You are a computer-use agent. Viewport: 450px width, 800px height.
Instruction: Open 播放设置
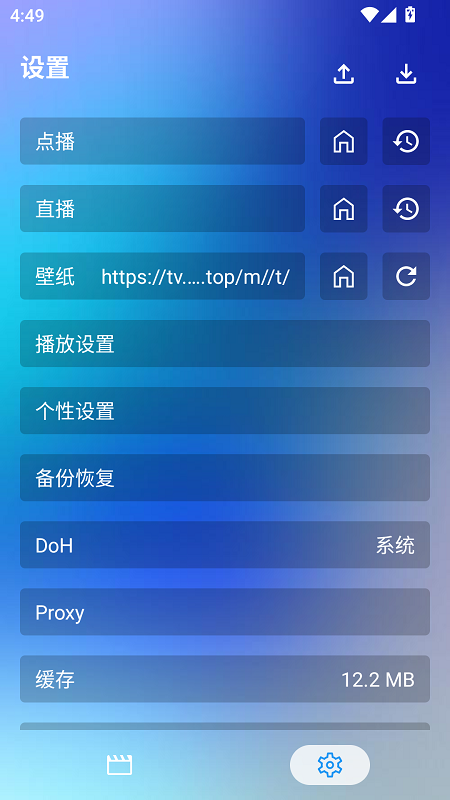[x=225, y=343]
